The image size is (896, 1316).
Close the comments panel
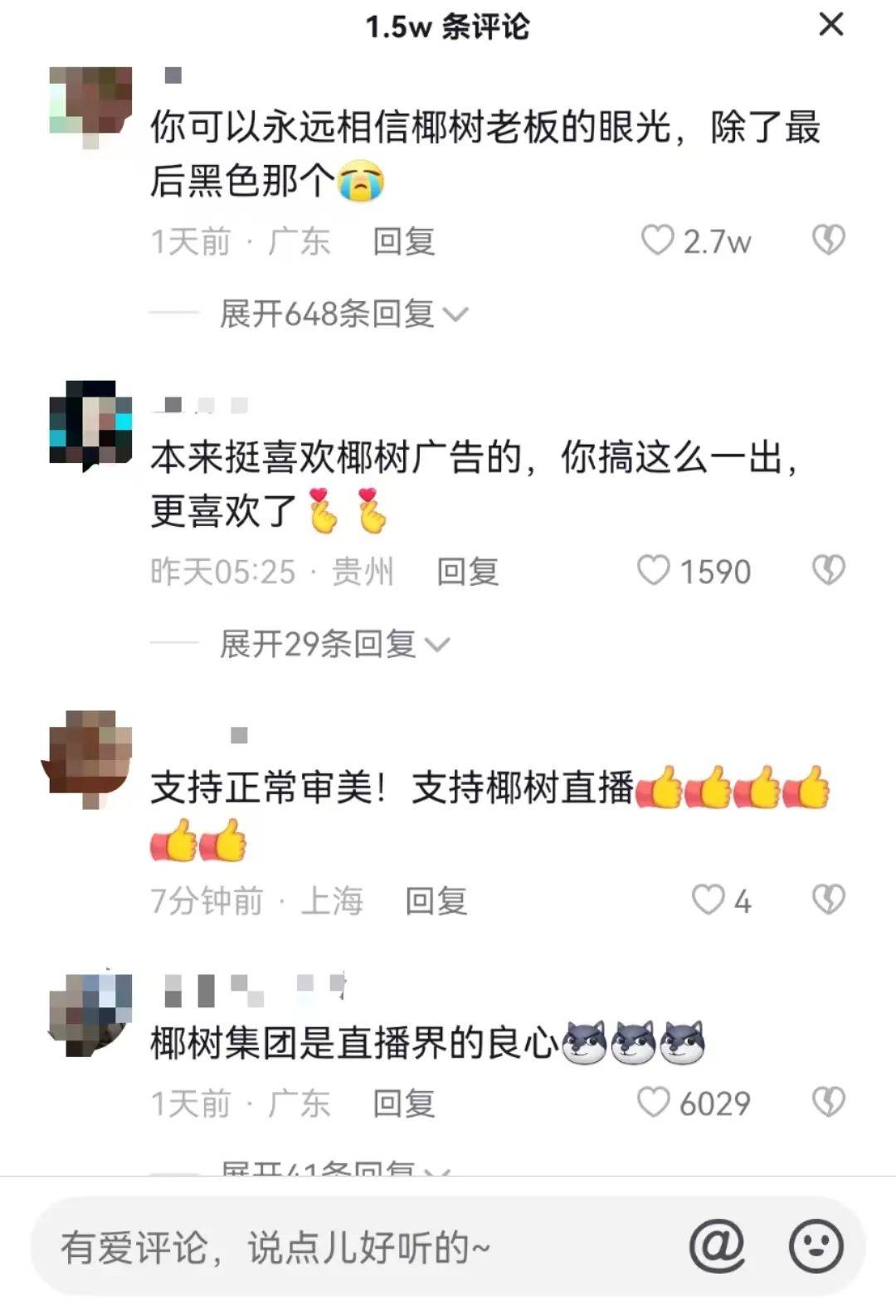point(830,25)
